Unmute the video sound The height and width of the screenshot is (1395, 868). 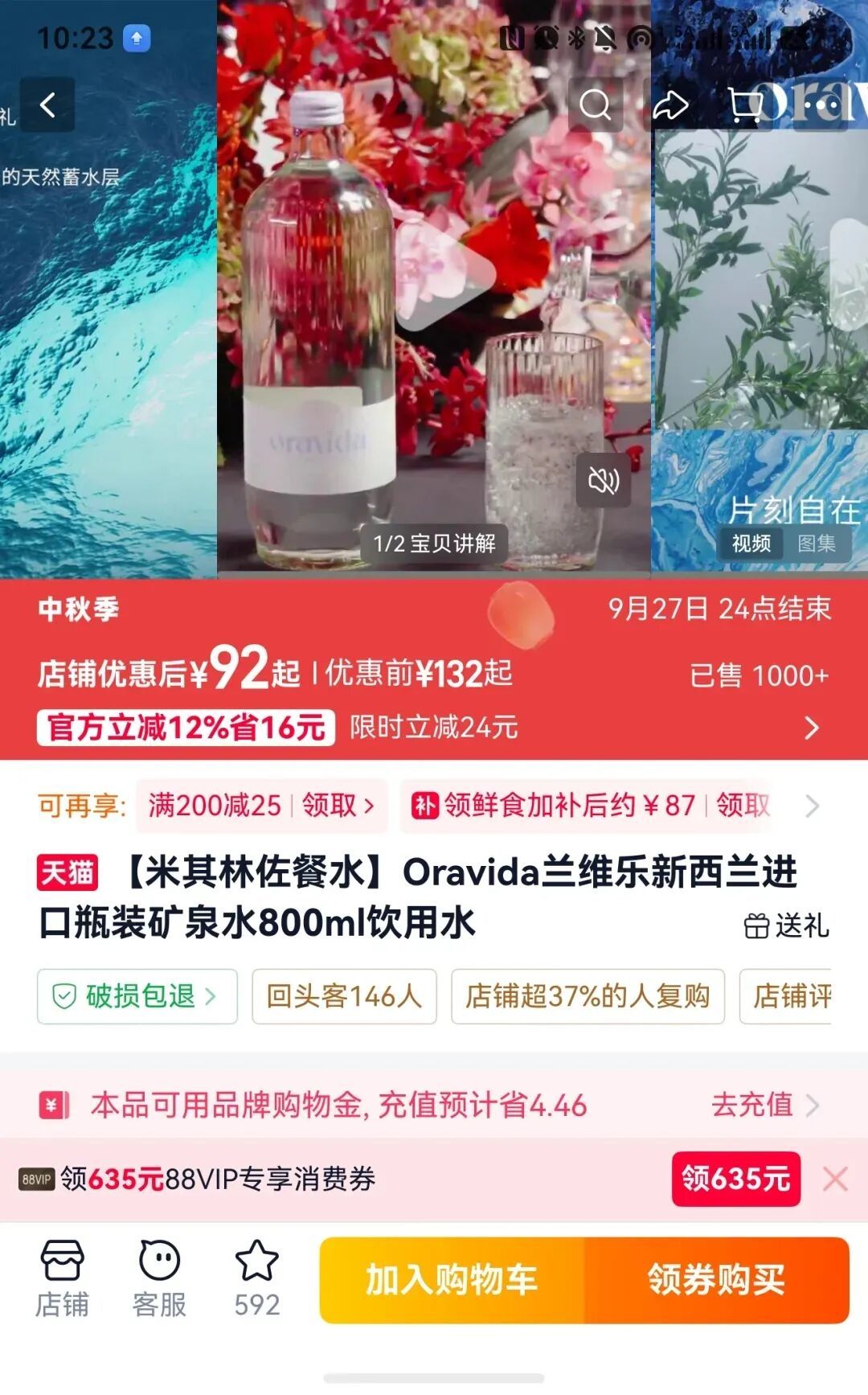604,481
